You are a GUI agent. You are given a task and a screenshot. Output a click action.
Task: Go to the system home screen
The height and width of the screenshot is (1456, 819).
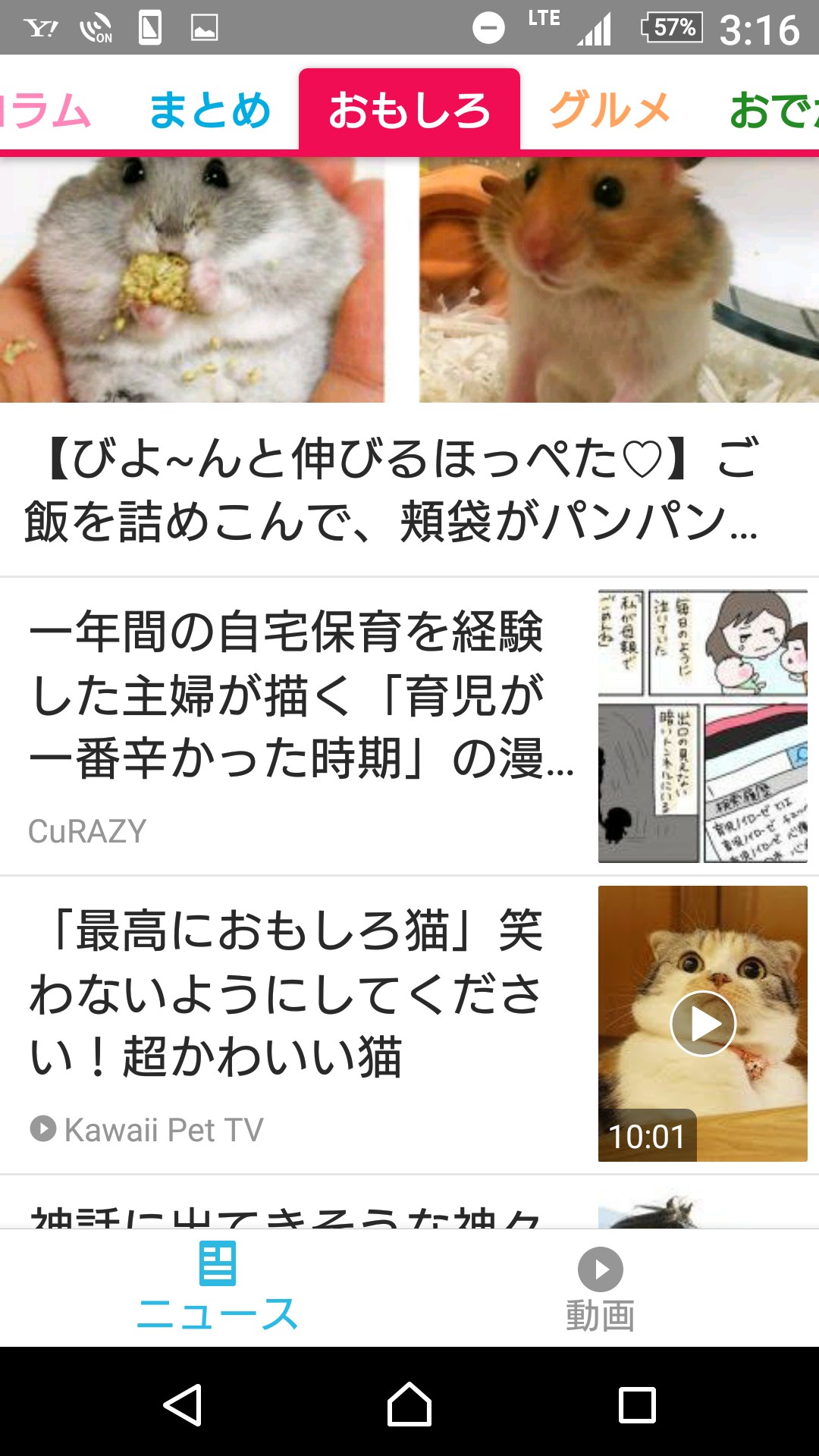tap(409, 1404)
